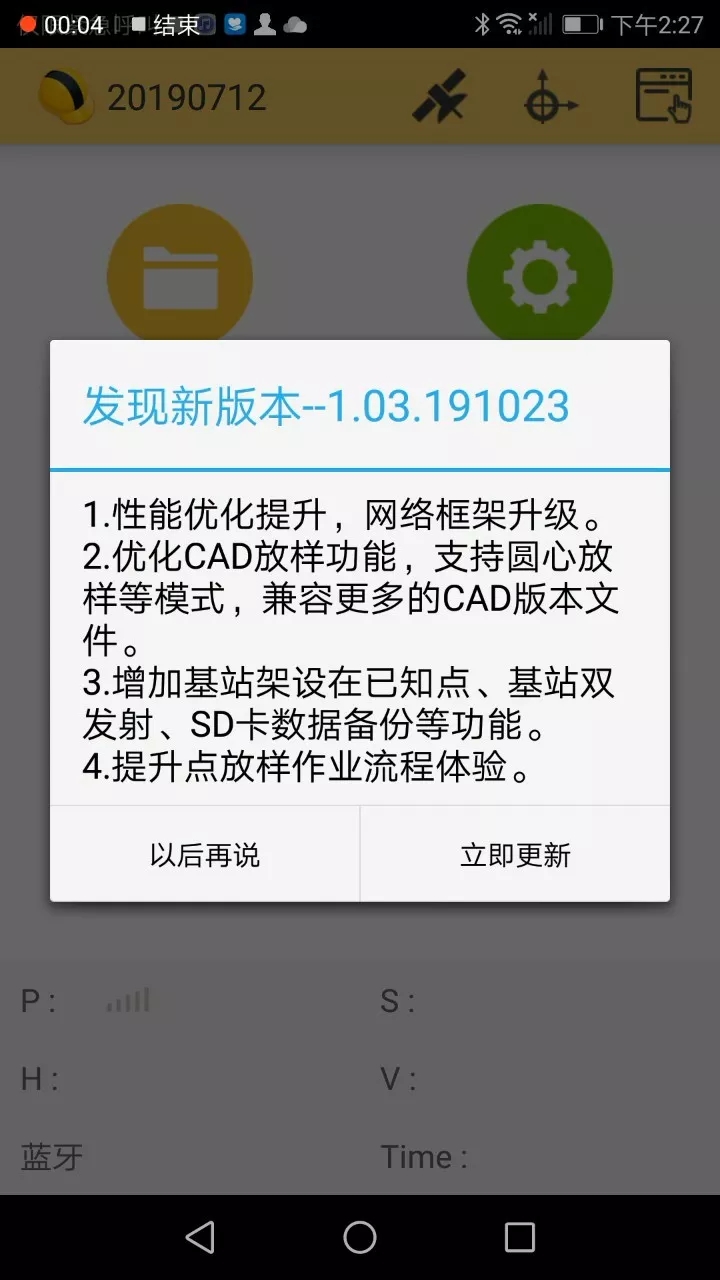Go back using system back button
The image size is (720, 1280).
(200, 1237)
